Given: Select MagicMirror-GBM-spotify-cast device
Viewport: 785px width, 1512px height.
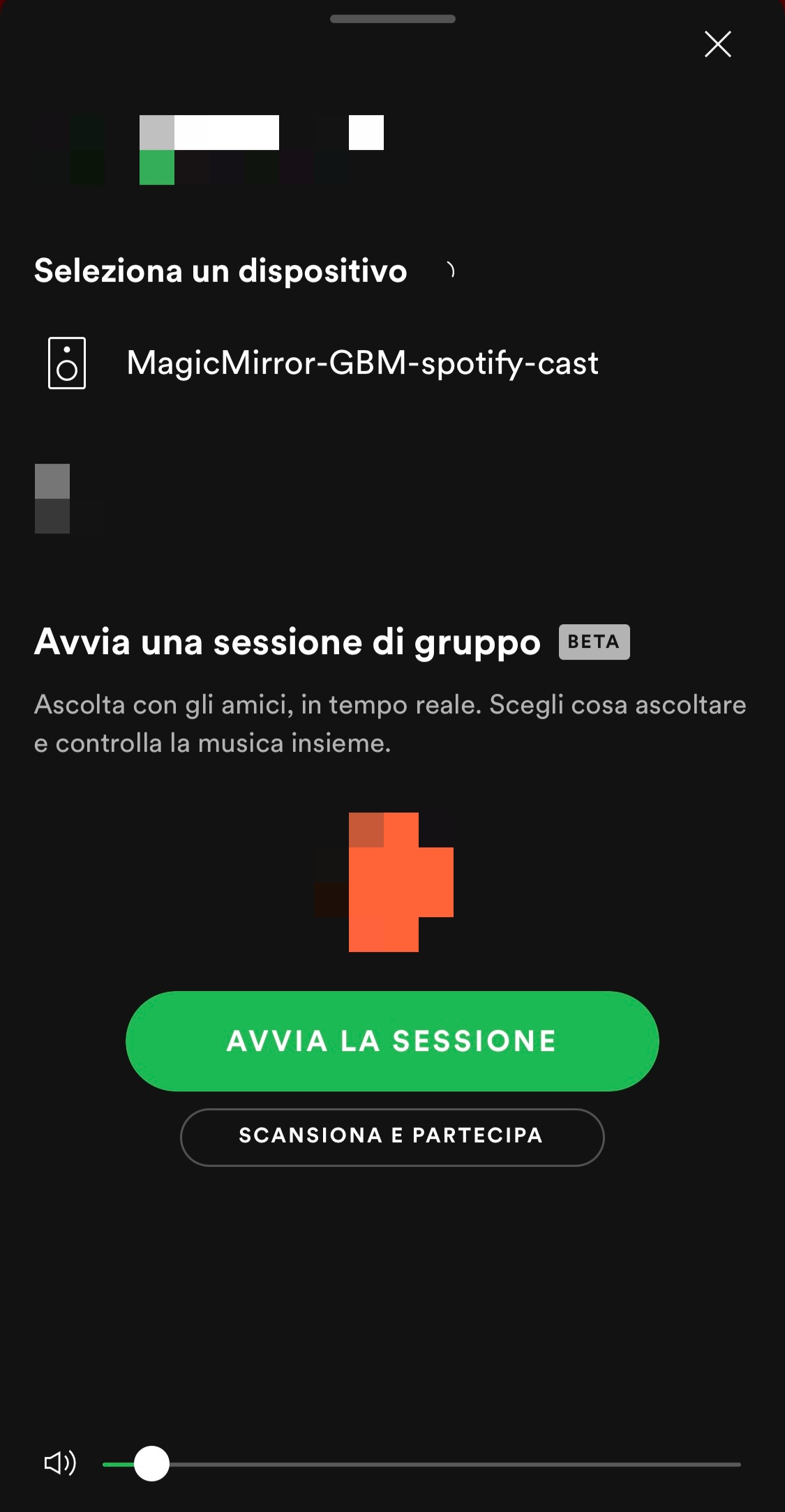Looking at the screenshot, I should point(392,363).
